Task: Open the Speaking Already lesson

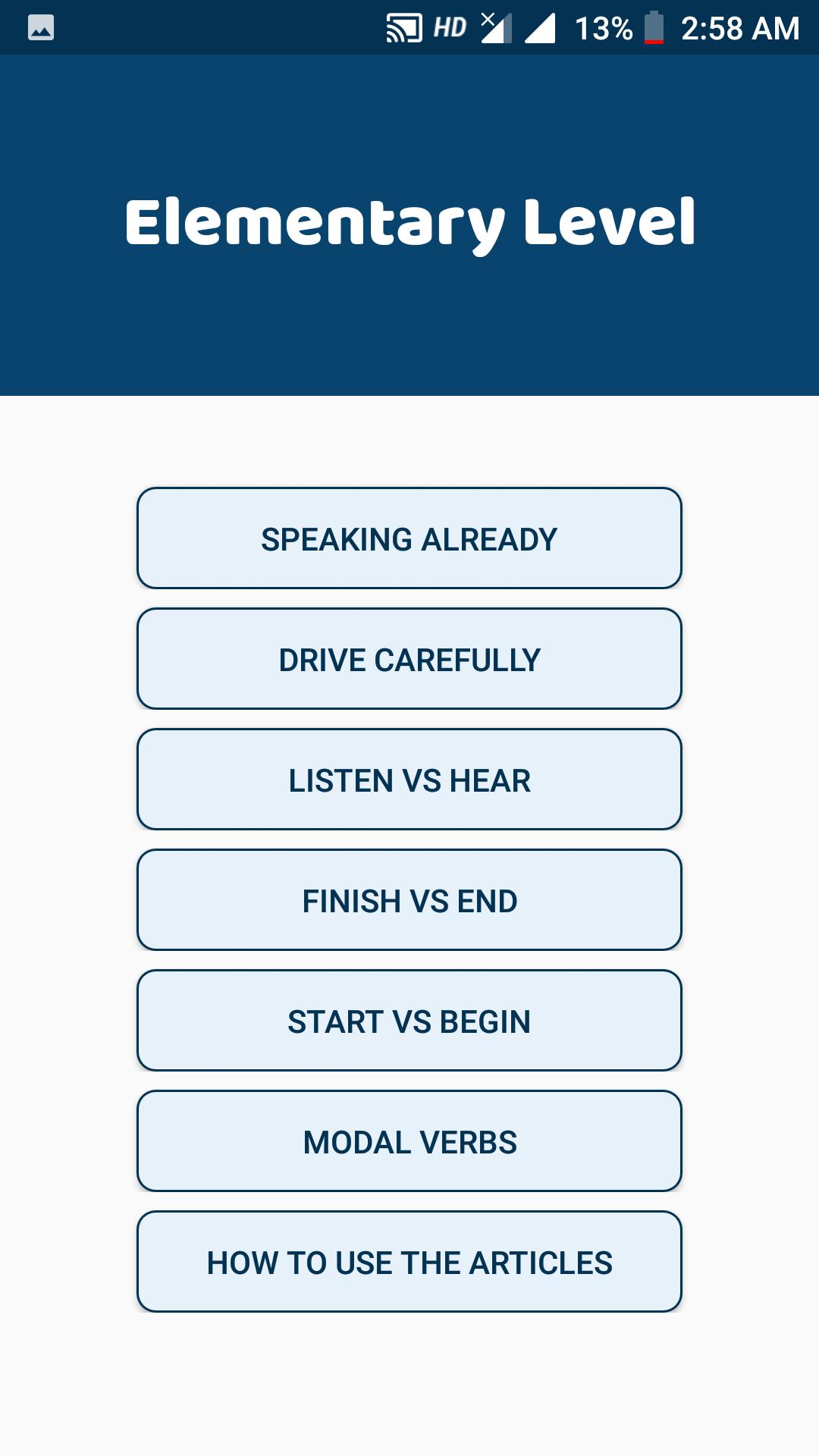Action: tap(409, 538)
